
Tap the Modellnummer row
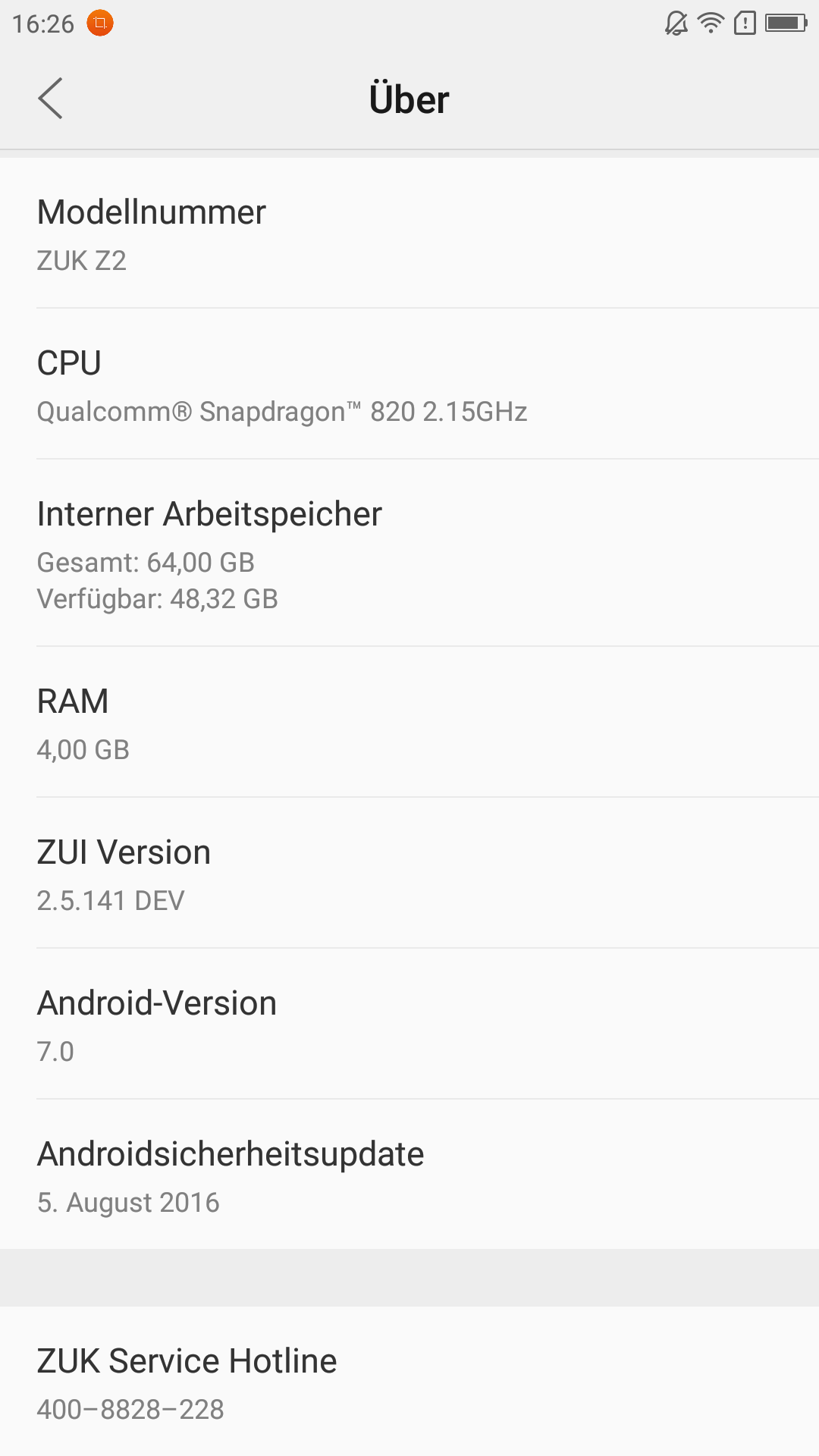409,234
